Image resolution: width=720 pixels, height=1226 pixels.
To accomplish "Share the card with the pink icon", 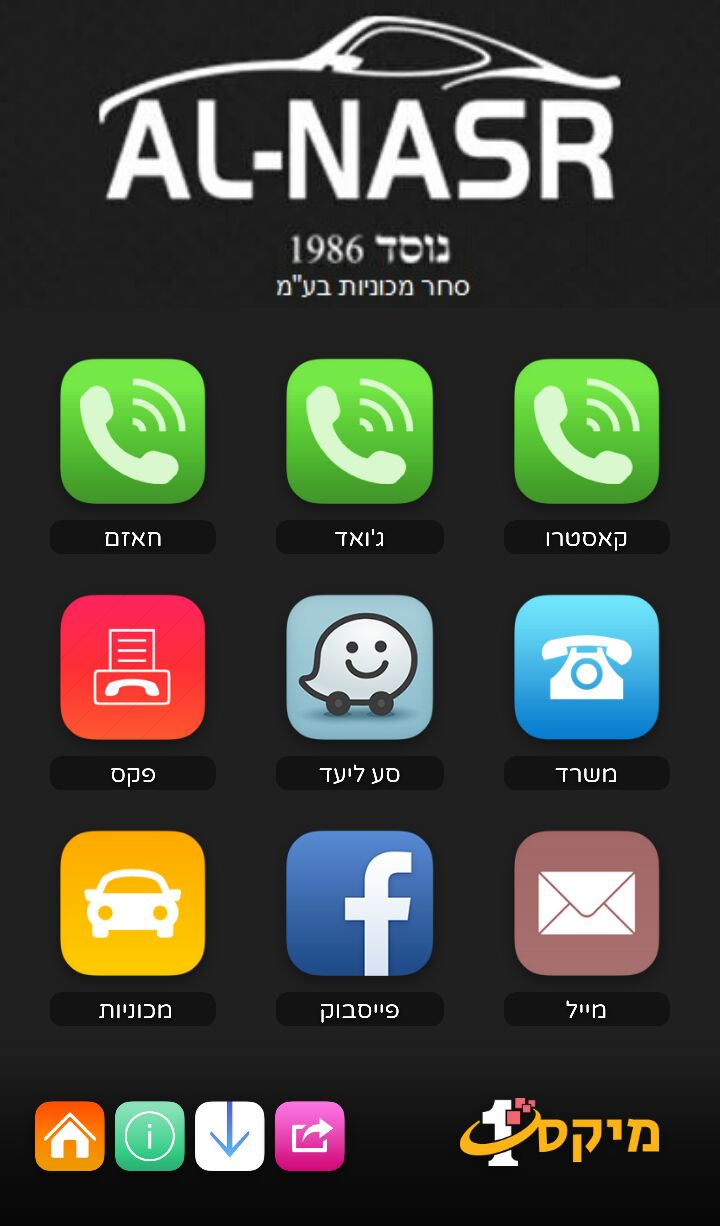I will tap(310, 1136).
